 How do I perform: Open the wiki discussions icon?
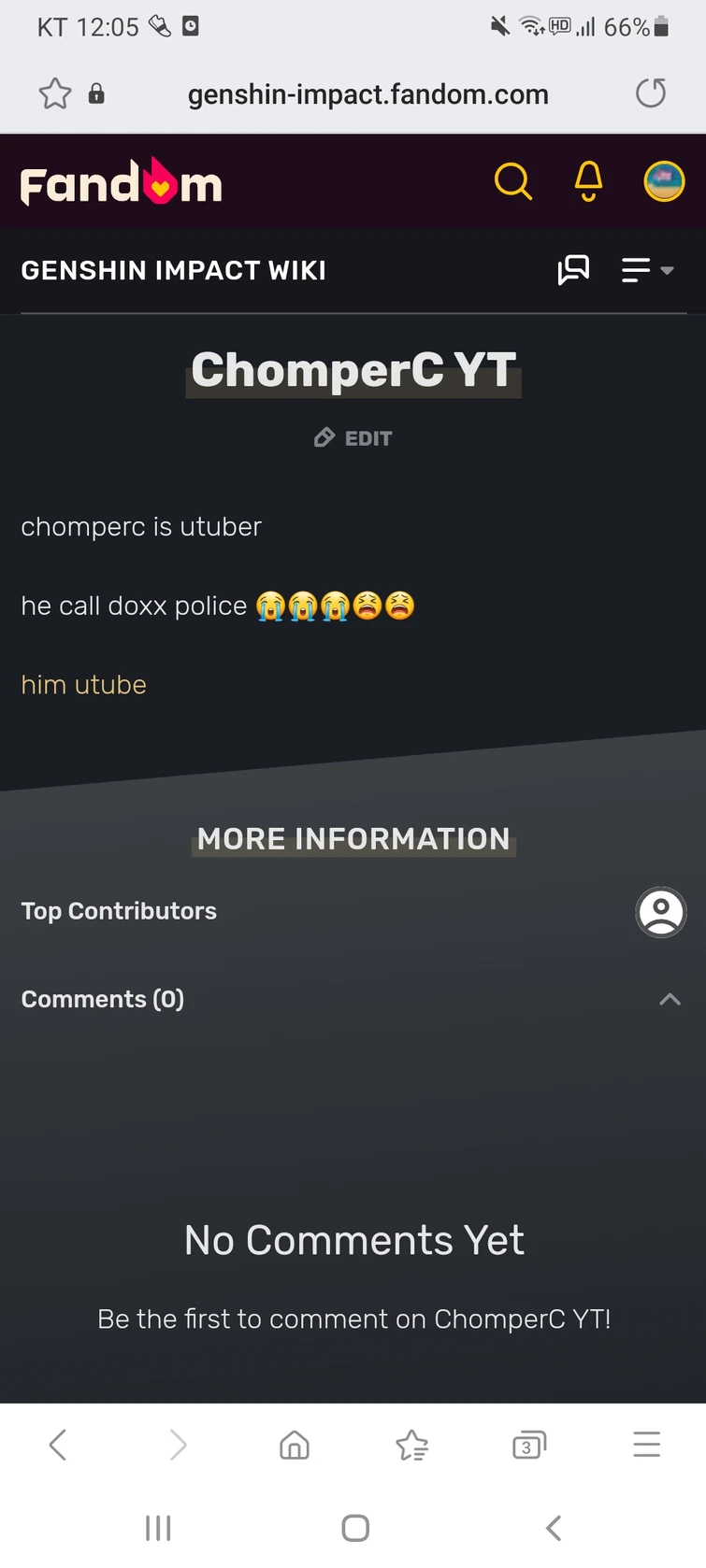tap(573, 270)
